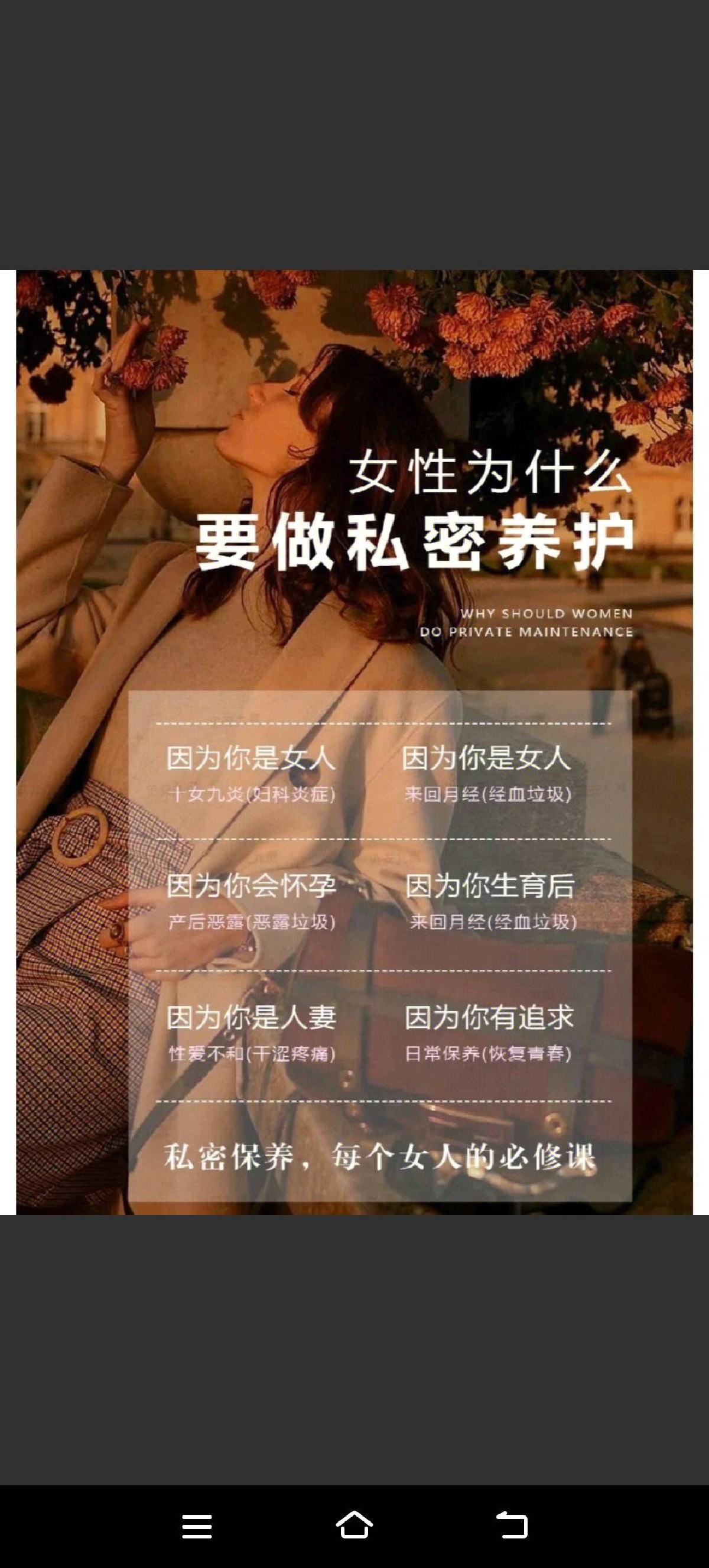Go to the home screen
This screenshot has height=1568, width=709.
(354, 1525)
